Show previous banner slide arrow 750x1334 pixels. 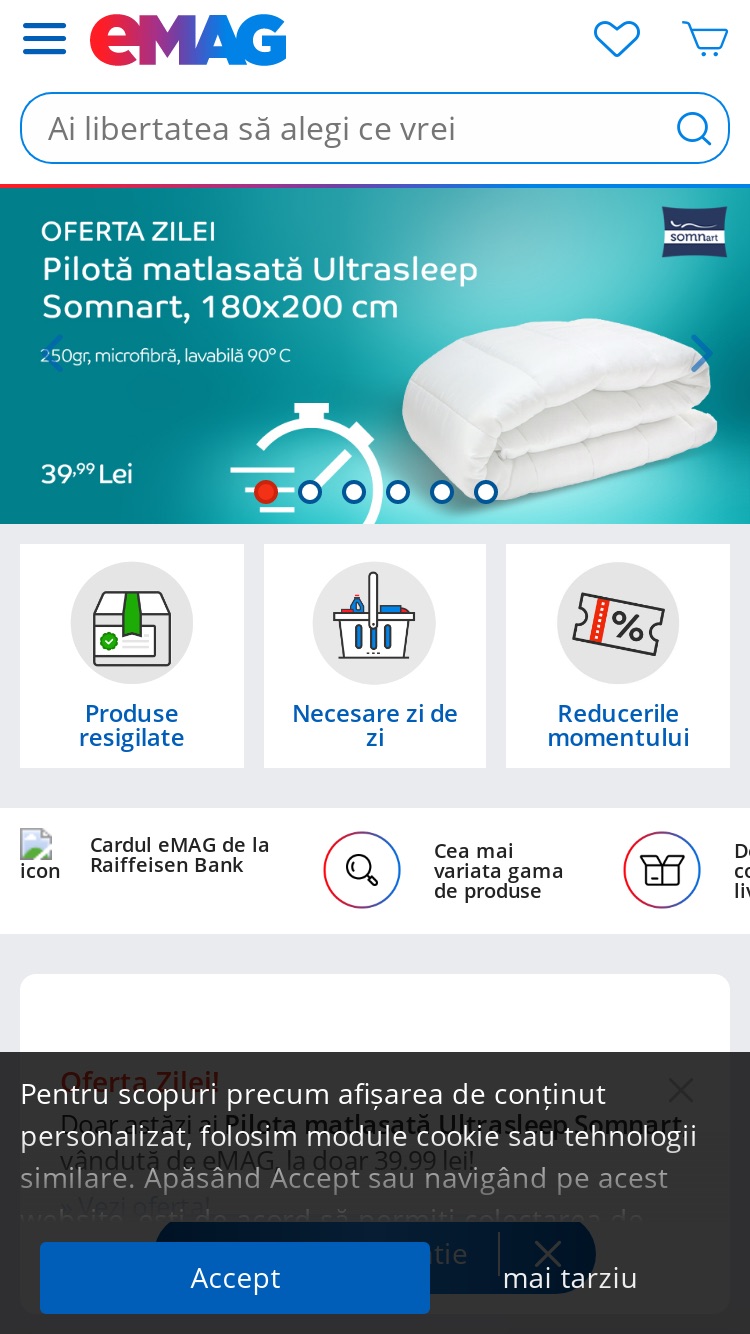click(54, 353)
